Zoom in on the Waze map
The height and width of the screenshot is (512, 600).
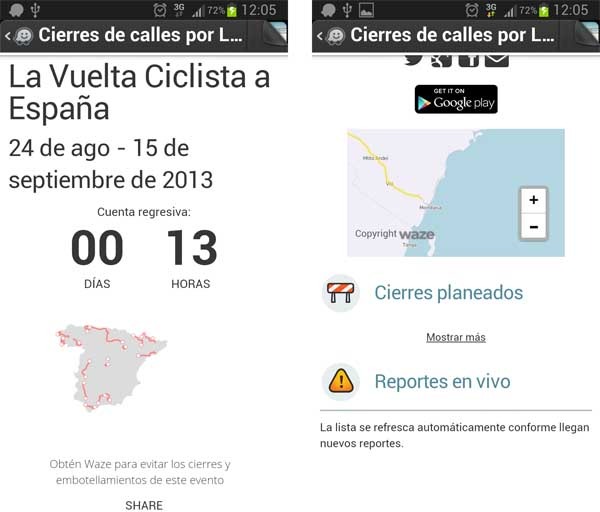tap(533, 200)
